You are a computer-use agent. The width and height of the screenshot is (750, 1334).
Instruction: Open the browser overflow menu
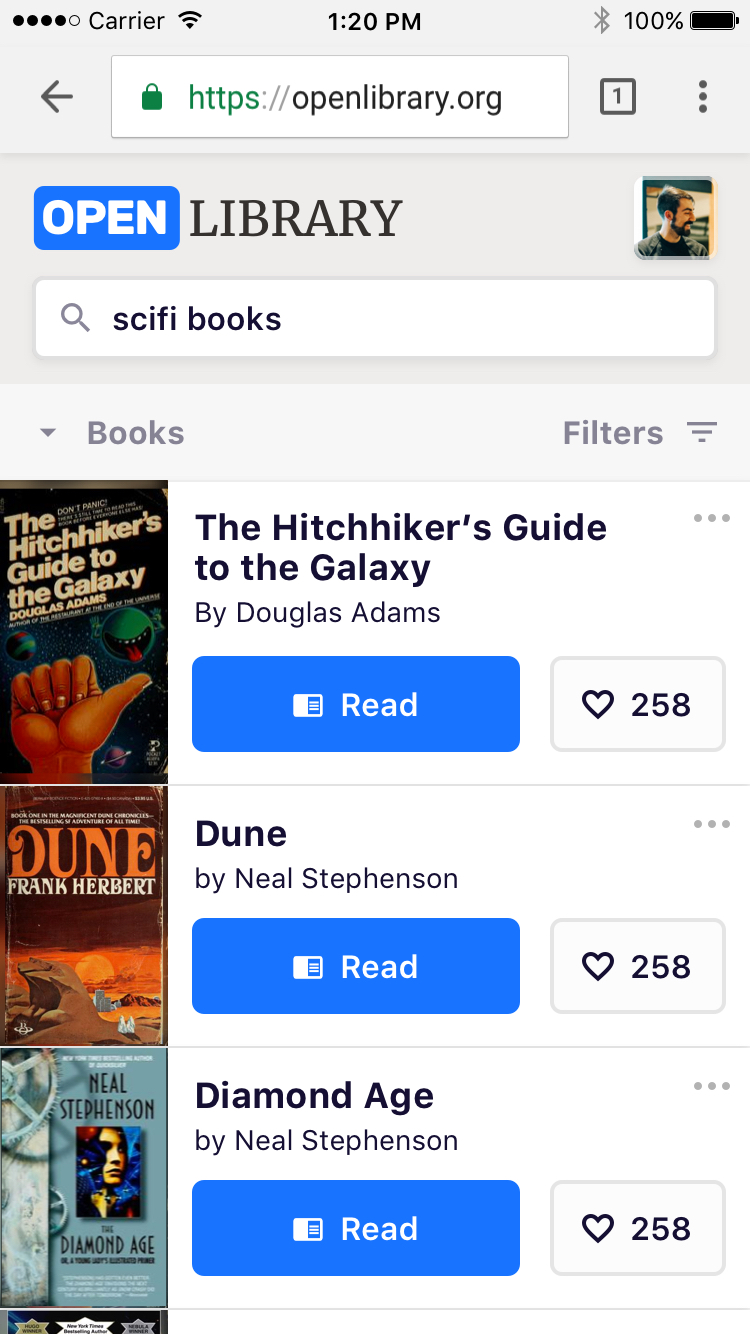pos(703,97)
